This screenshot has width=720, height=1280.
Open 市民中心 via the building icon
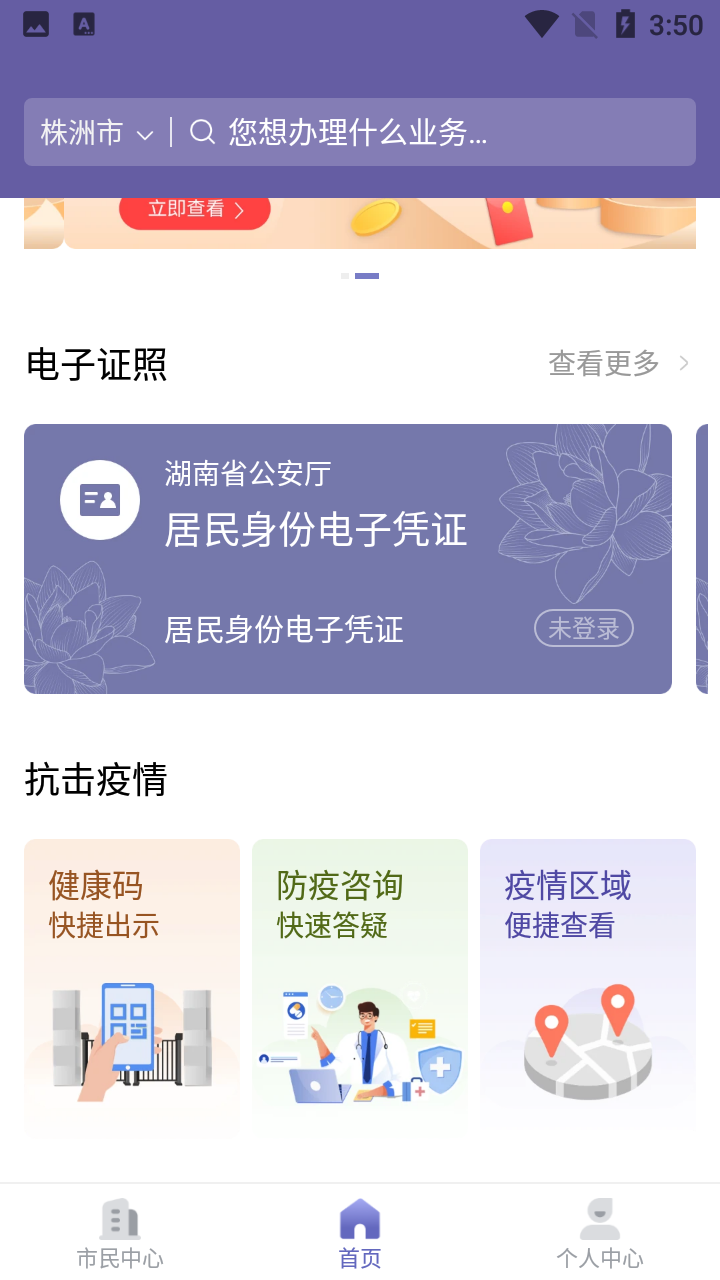119,1219
